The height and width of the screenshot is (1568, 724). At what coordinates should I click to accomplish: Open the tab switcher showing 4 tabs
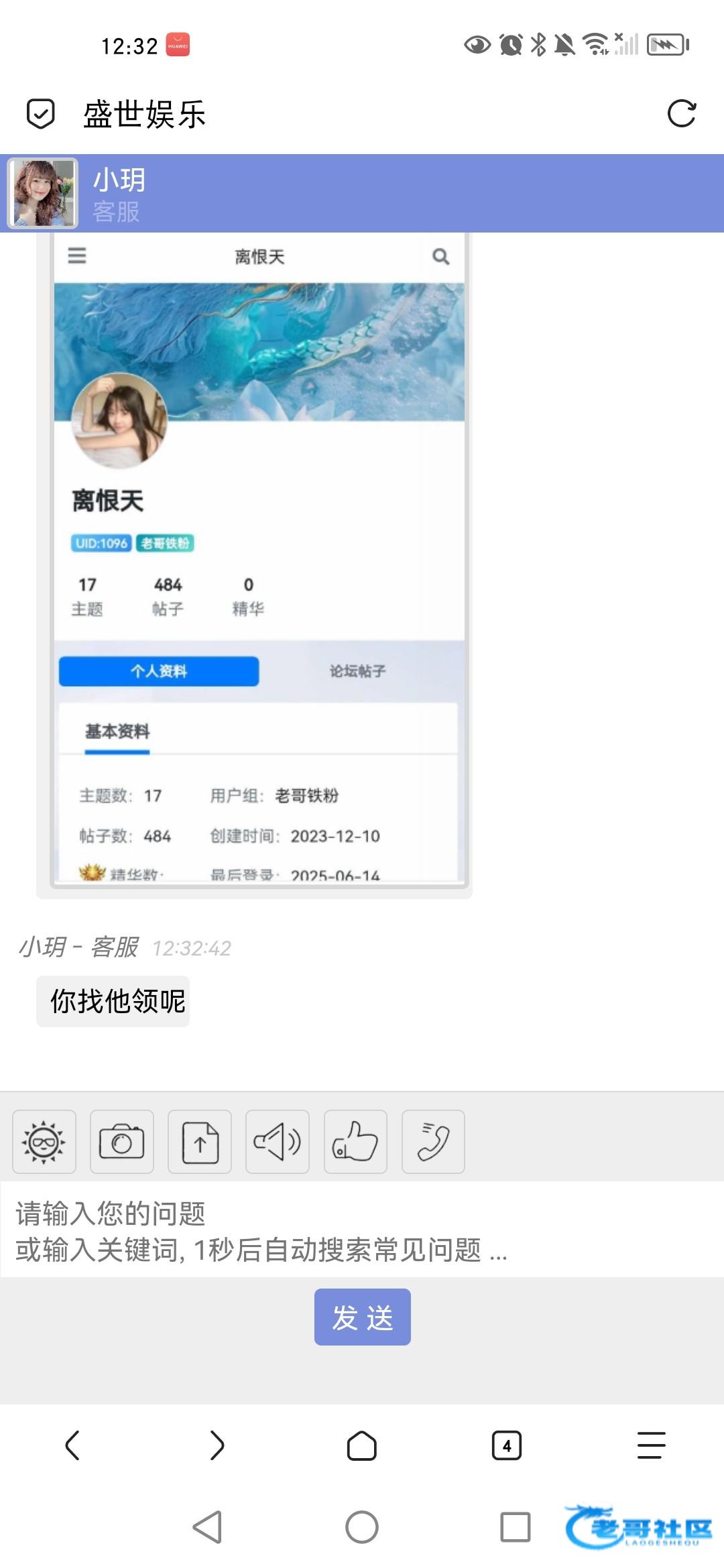pos(506,1445)
